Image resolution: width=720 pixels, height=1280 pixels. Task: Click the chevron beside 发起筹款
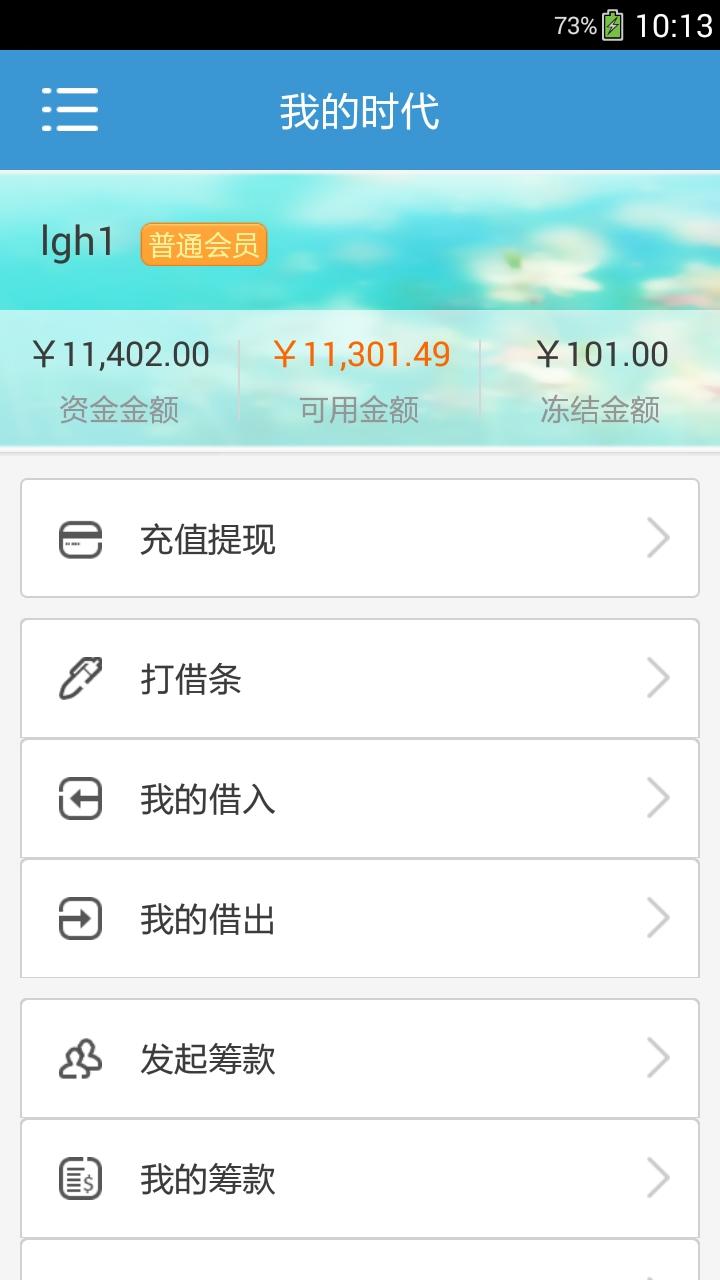click(658, 1058)
